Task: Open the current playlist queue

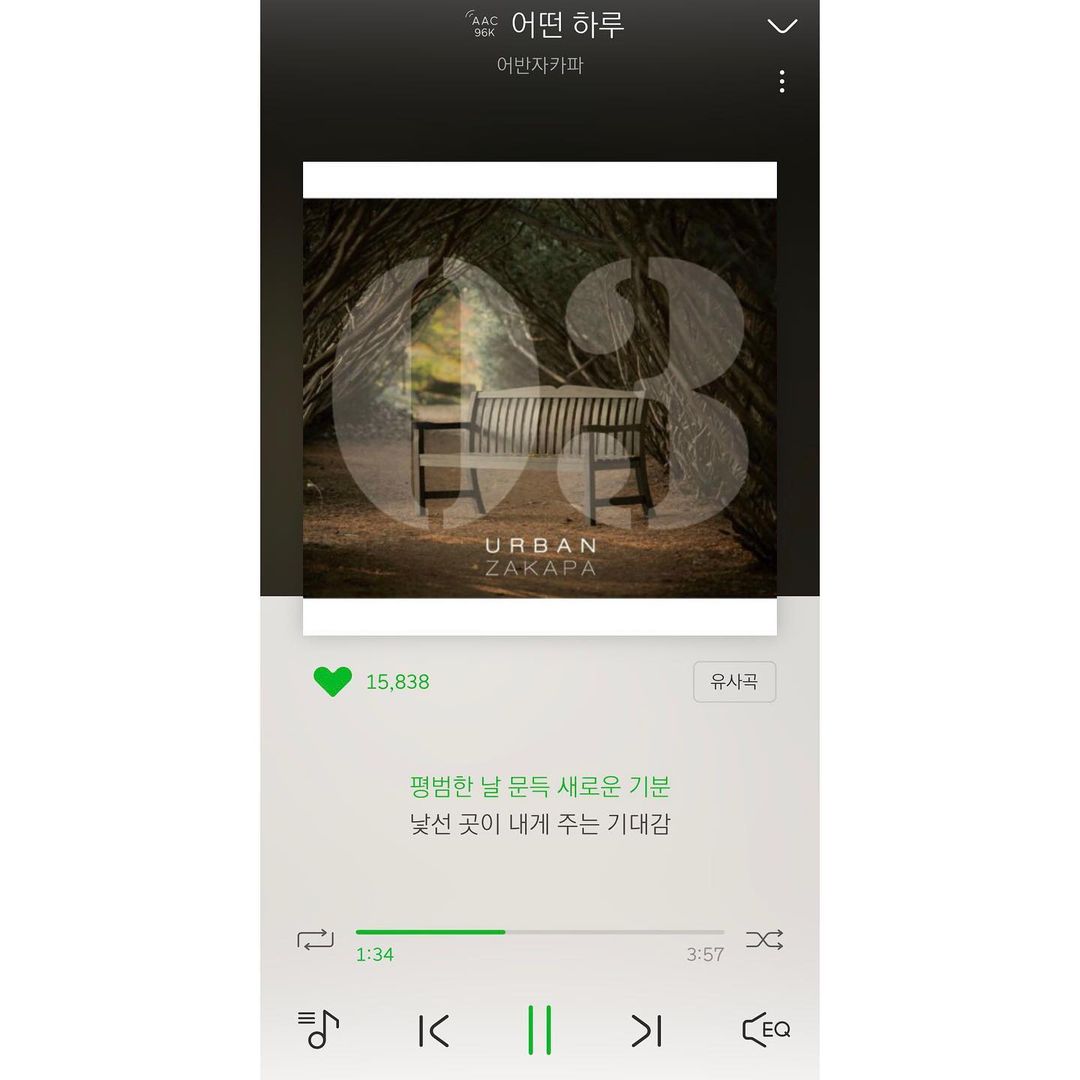Action: 318,1029
